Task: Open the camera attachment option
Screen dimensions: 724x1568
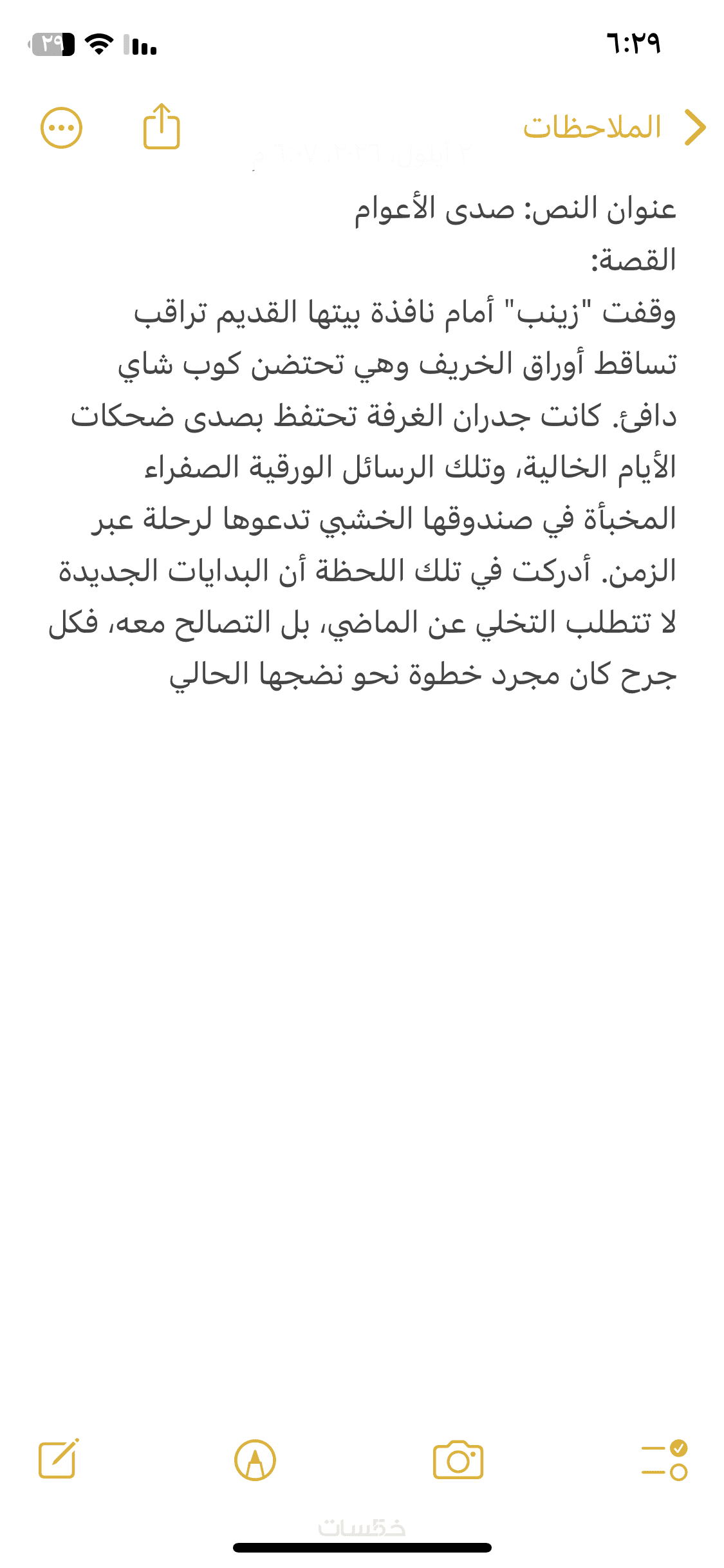Action: point(458,1460)
